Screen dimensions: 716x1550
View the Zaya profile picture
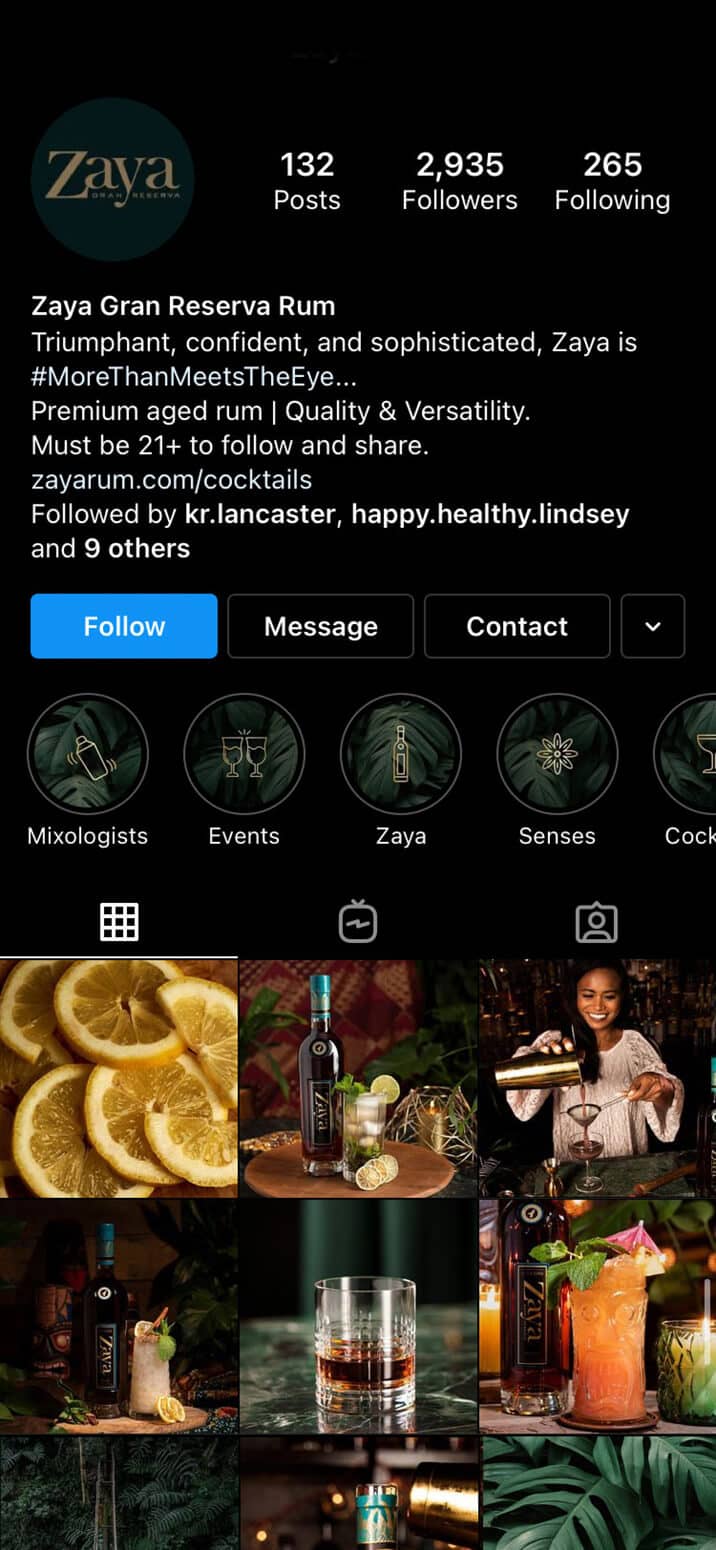112,180
